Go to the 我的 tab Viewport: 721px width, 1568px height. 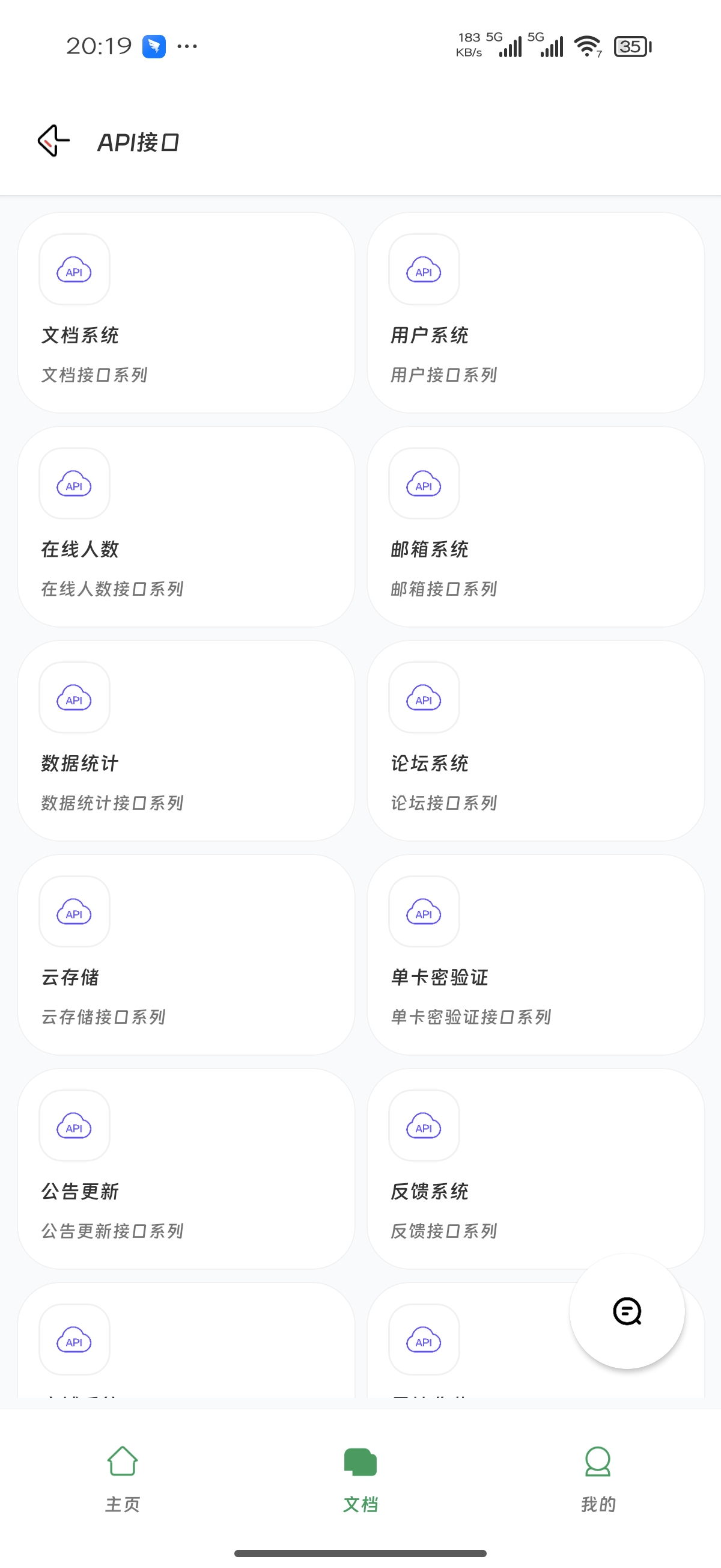(x=598, y=1479)
